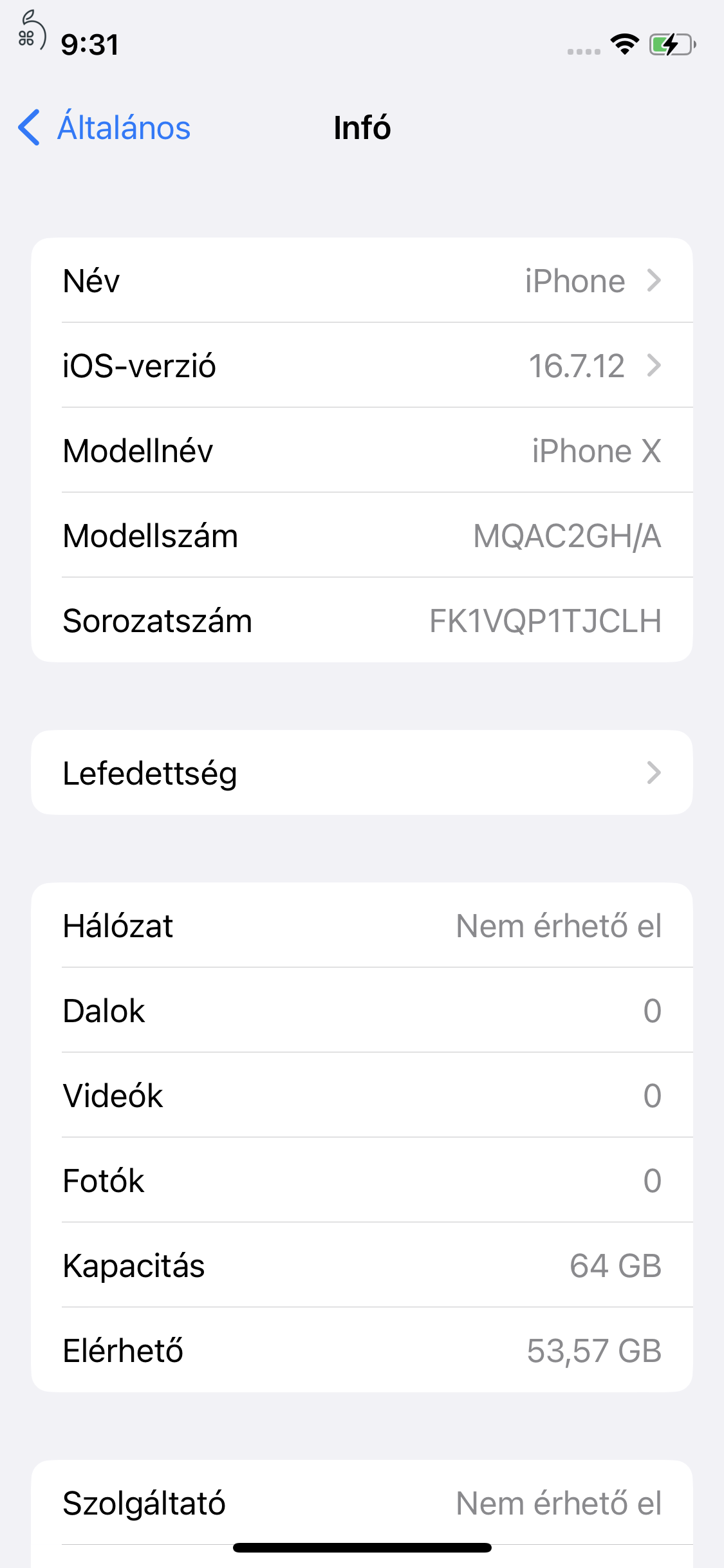Select the Hálózat row

pyautogui.click(x=362, y=925)
